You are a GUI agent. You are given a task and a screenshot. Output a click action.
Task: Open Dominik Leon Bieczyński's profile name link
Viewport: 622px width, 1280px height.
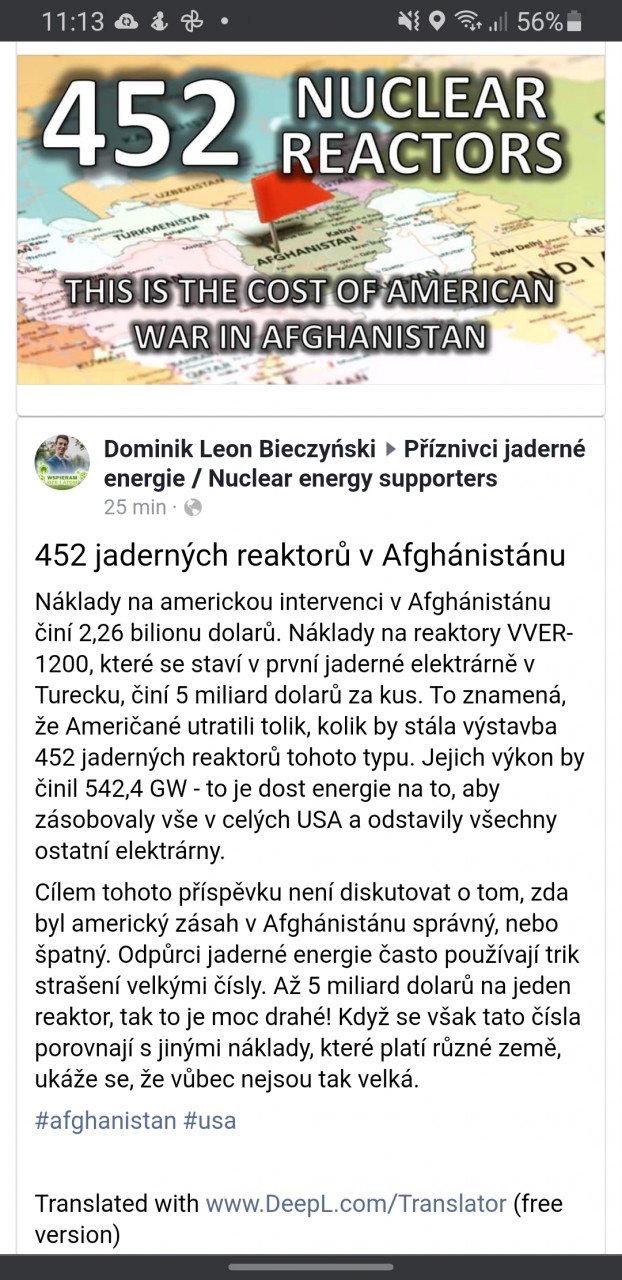(239, 449)
